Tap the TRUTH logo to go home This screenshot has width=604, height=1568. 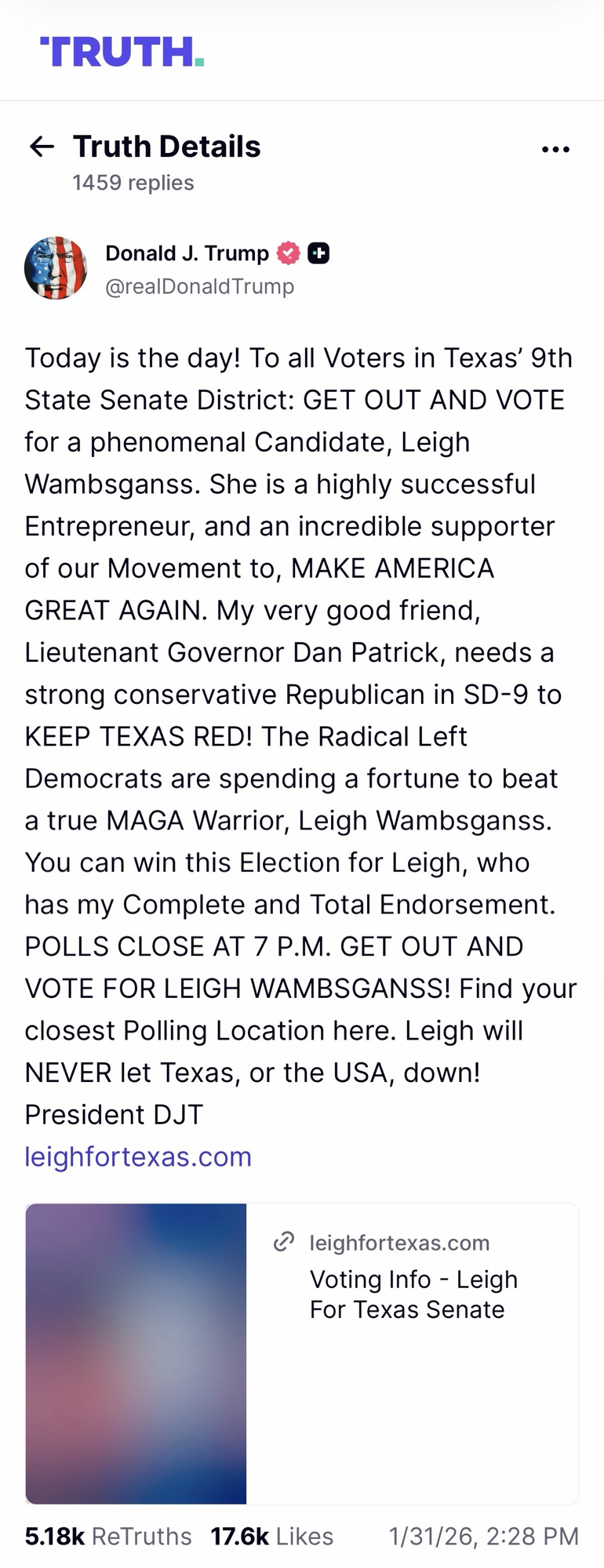[122, 52]
